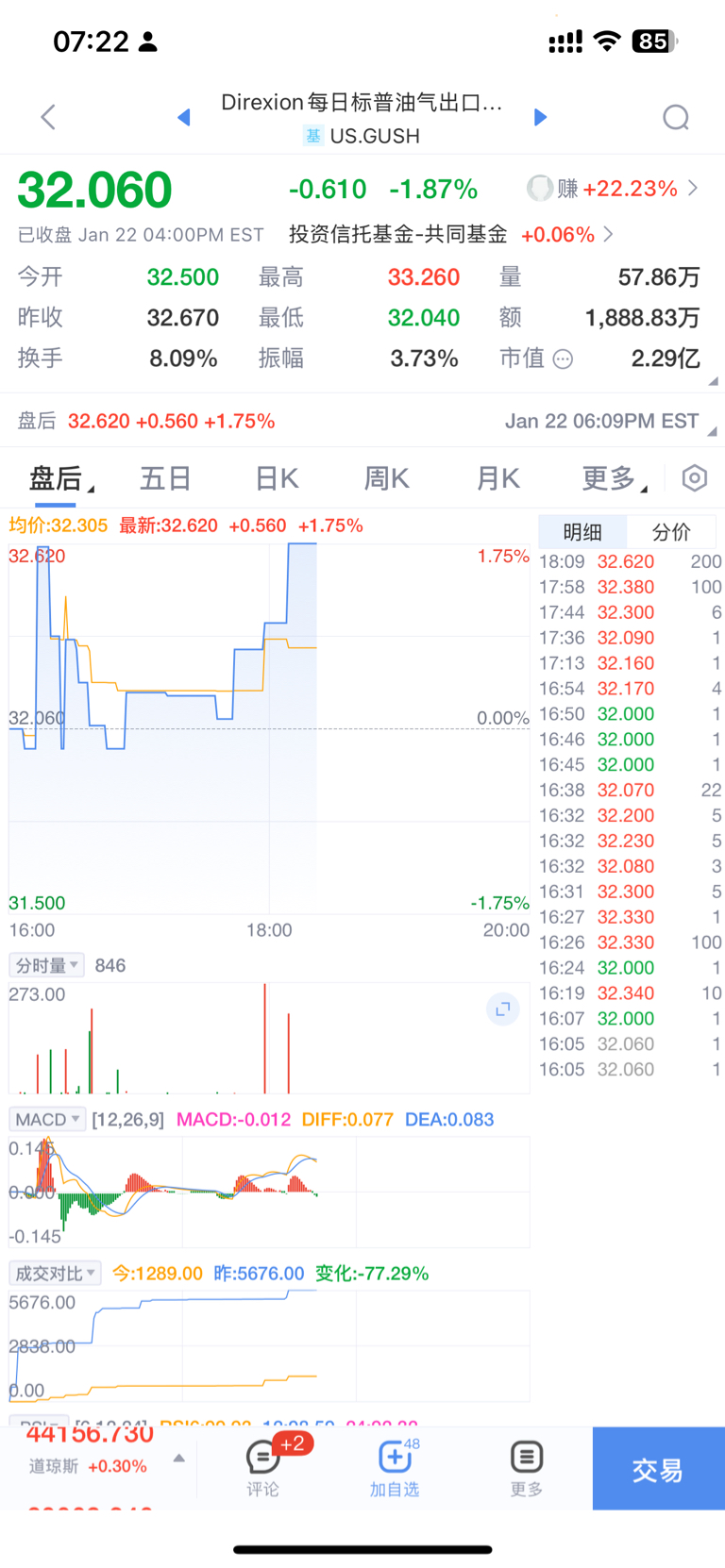Open search with the magnifier icon
725x1568 pixels.
676,117
